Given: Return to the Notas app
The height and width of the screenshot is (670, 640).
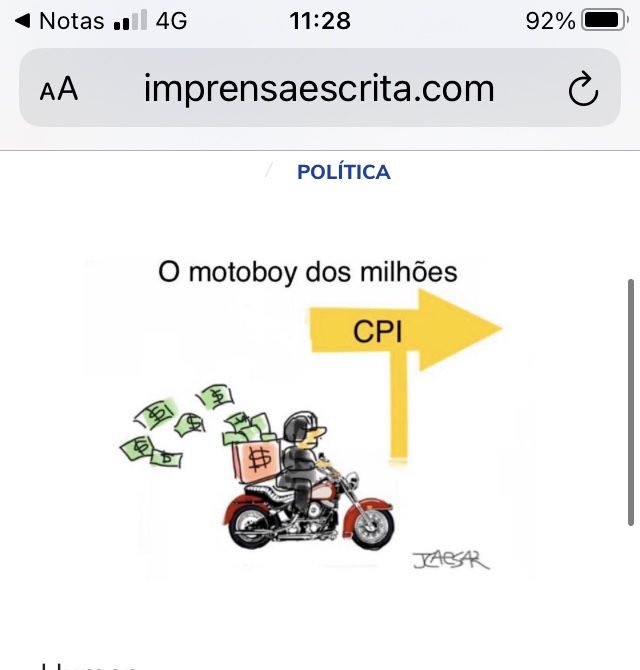Looking at the screenshot, I should click(x=60, y=20).
